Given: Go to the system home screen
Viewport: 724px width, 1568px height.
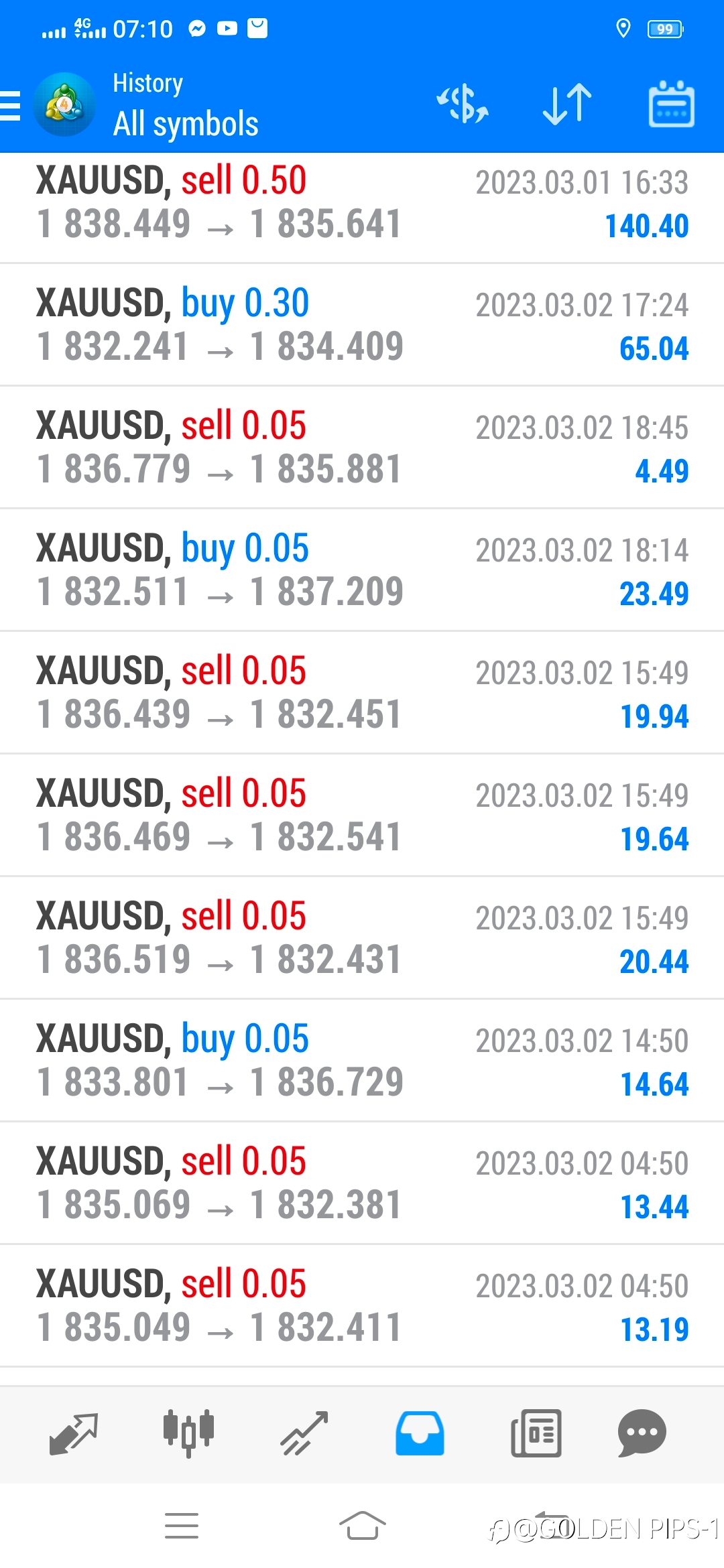Looking at the screenshot, I should (x=362, y=1526).
